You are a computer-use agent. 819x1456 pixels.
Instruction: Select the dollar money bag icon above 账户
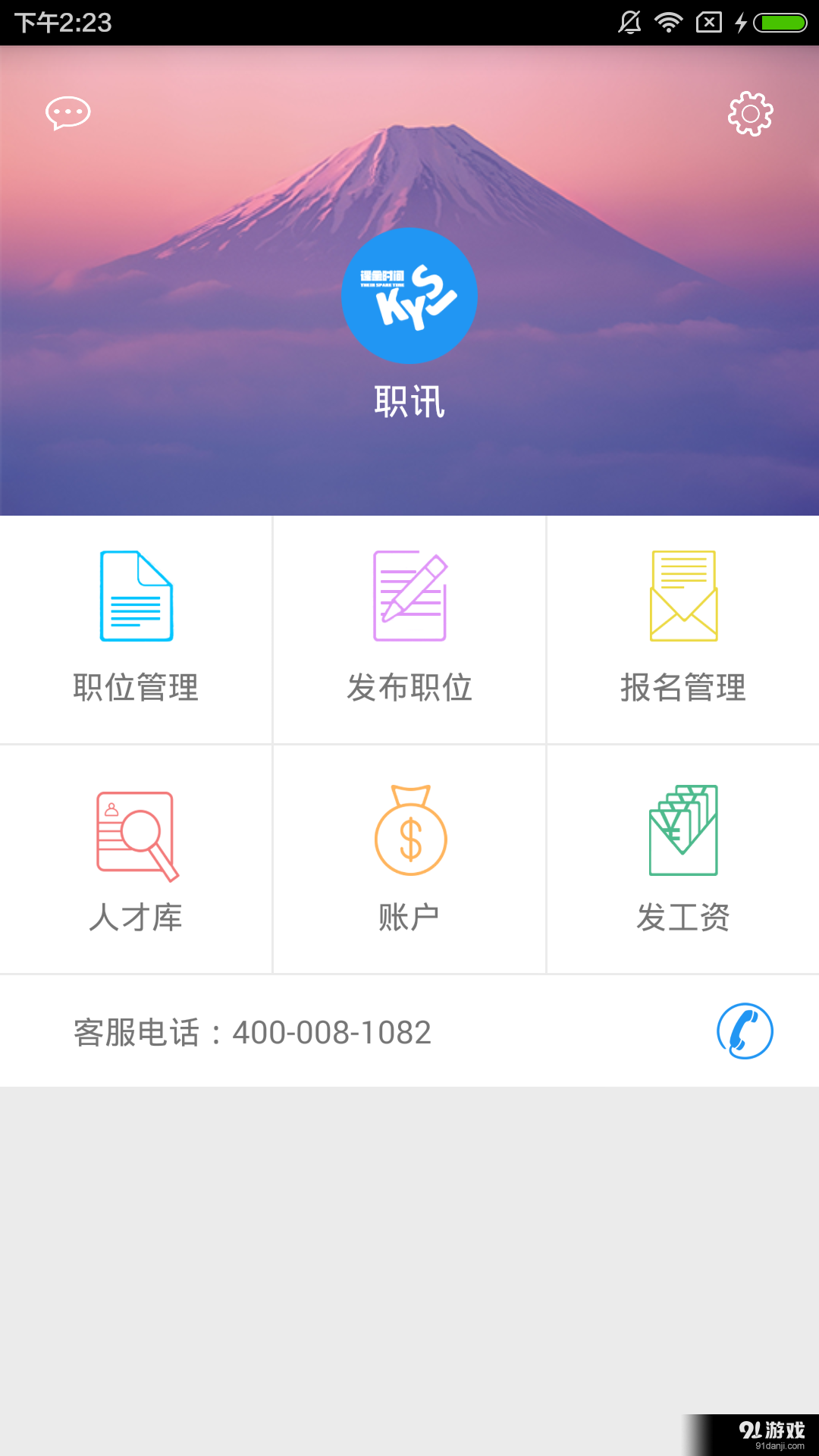pyautogui.click(x=409, y=830)
